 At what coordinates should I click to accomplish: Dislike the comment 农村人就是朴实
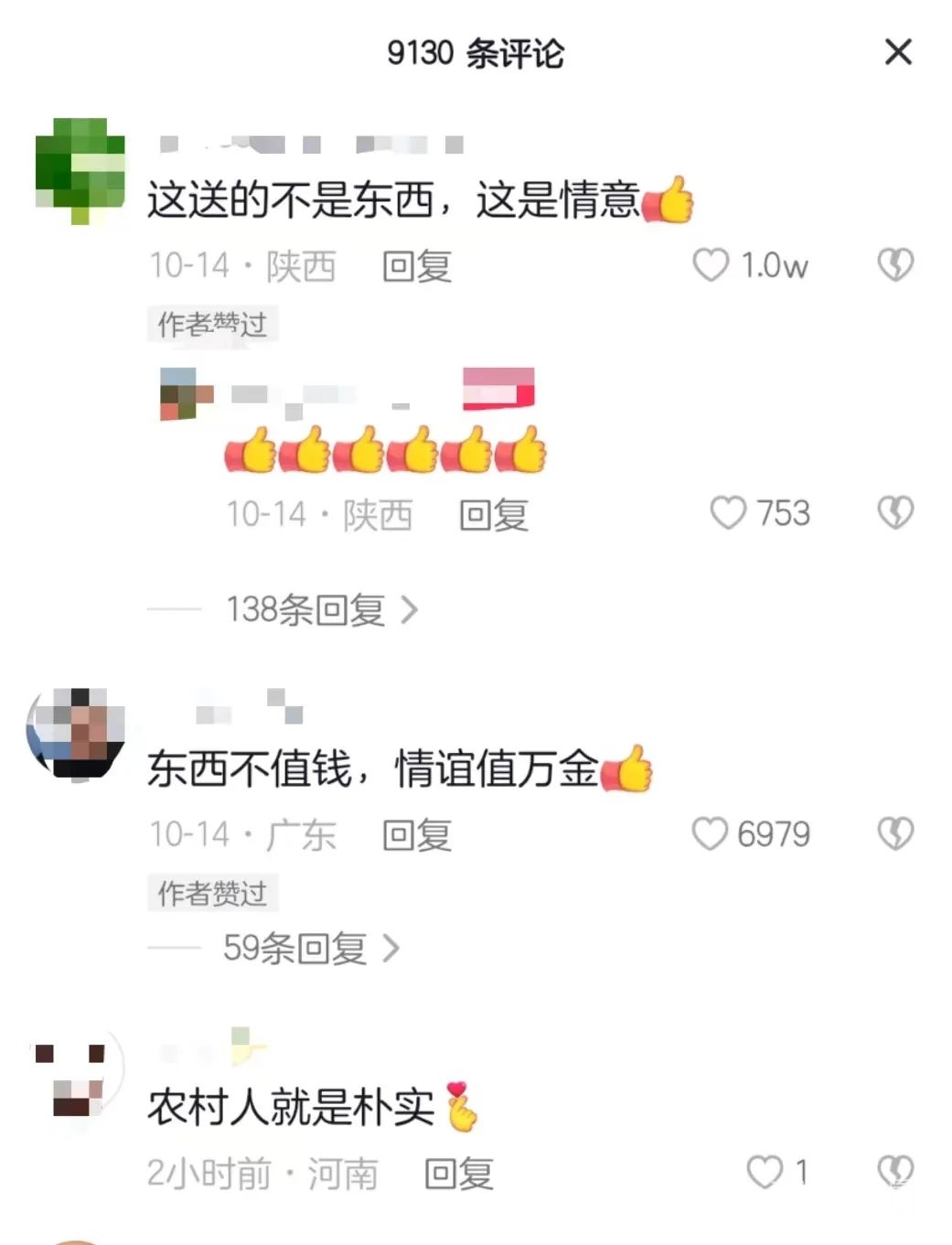pyautogui.click(x=895, y=1172)
